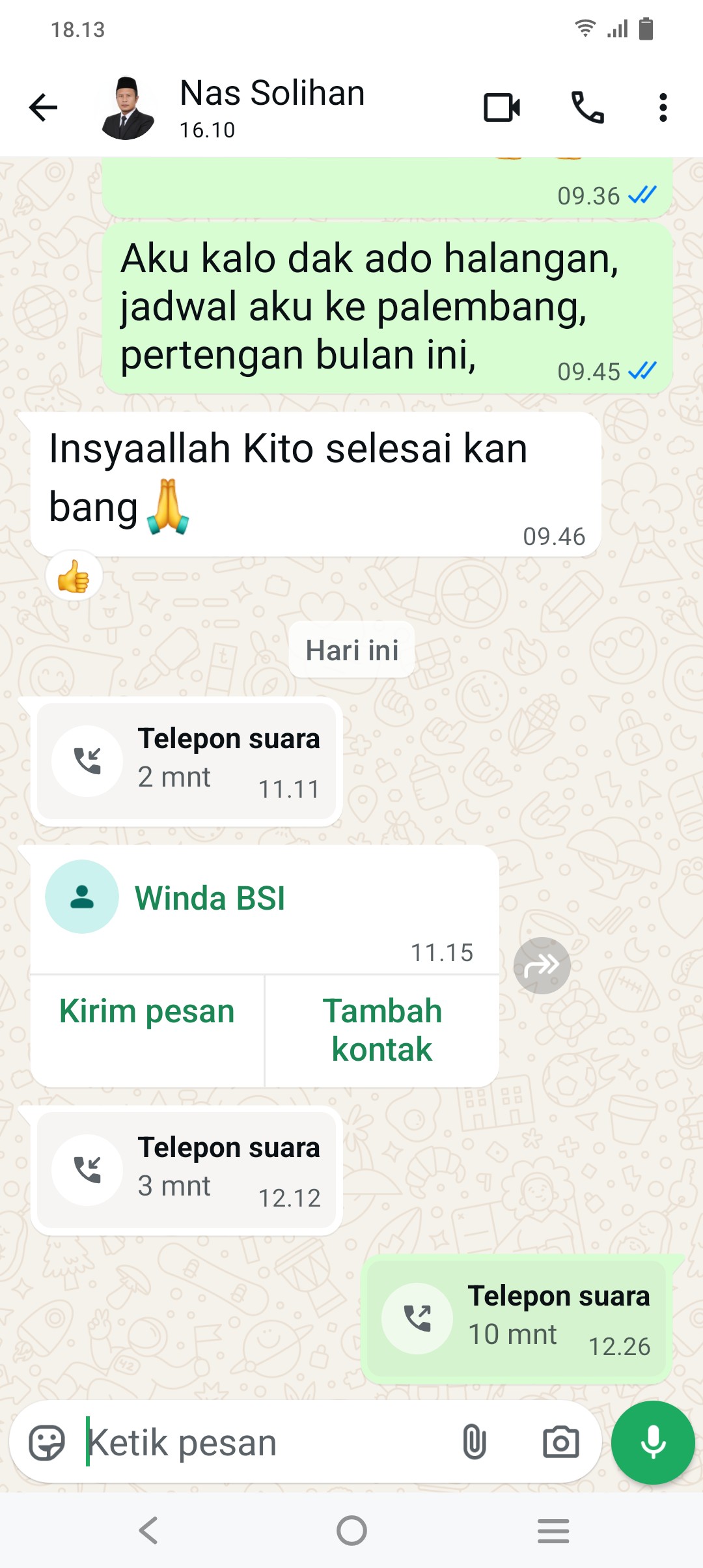This screenshot has height=1568, width=703.
Task: Open the 10 mnt outgoing call entry
Action: point(517,1318)
